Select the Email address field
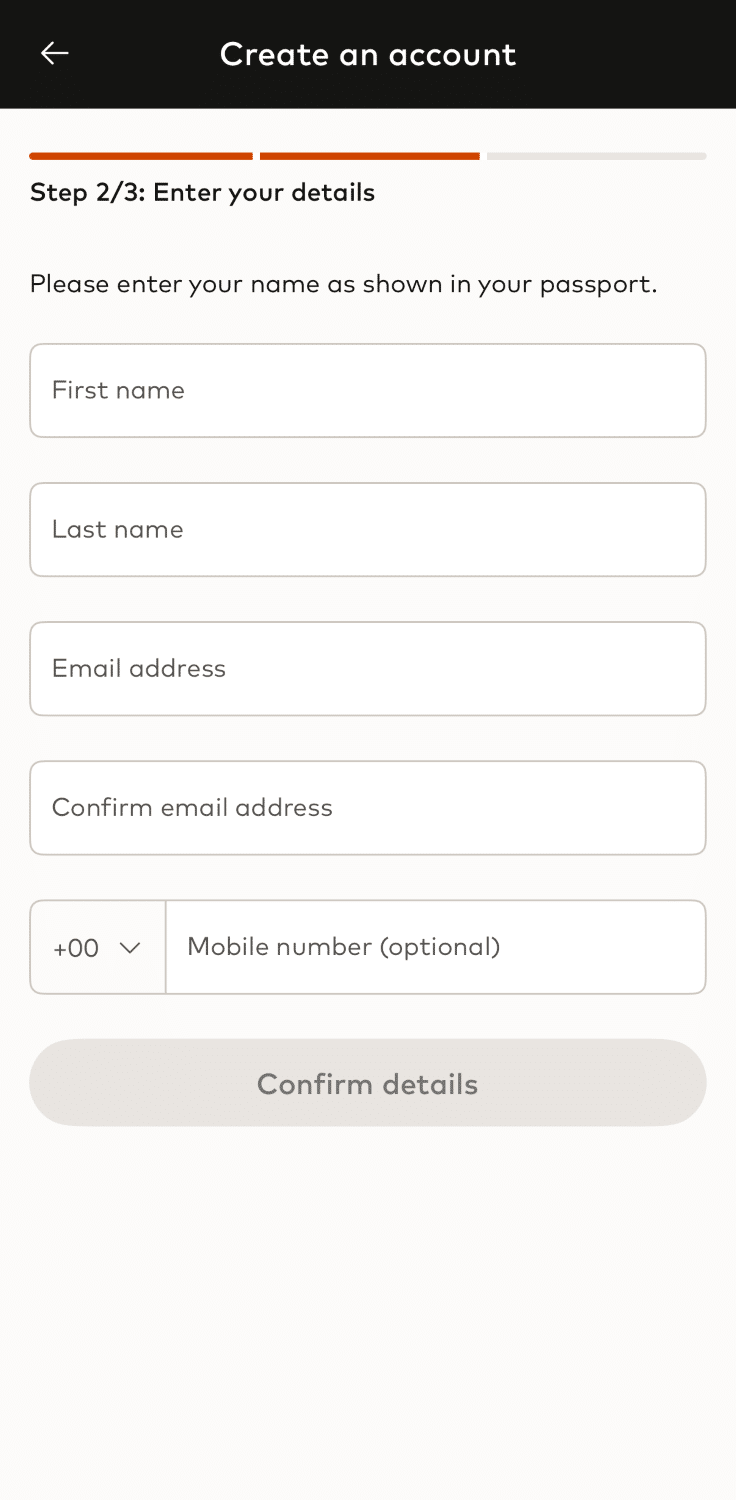The height and width of the screenshot is (1500, 736). (367, 668)
